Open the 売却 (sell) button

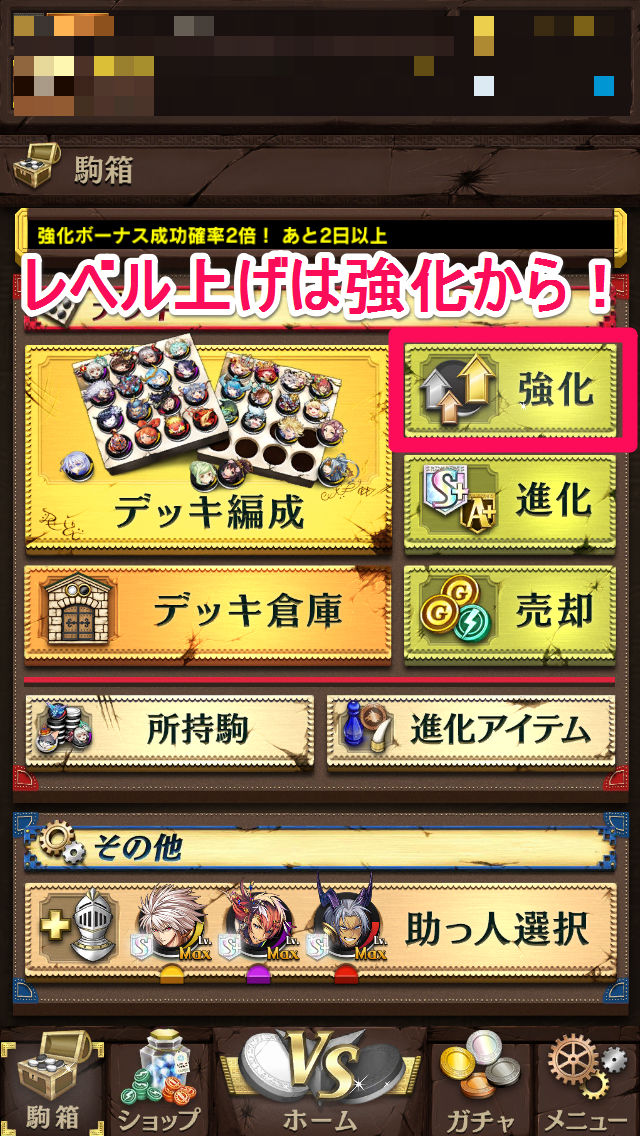510,611
